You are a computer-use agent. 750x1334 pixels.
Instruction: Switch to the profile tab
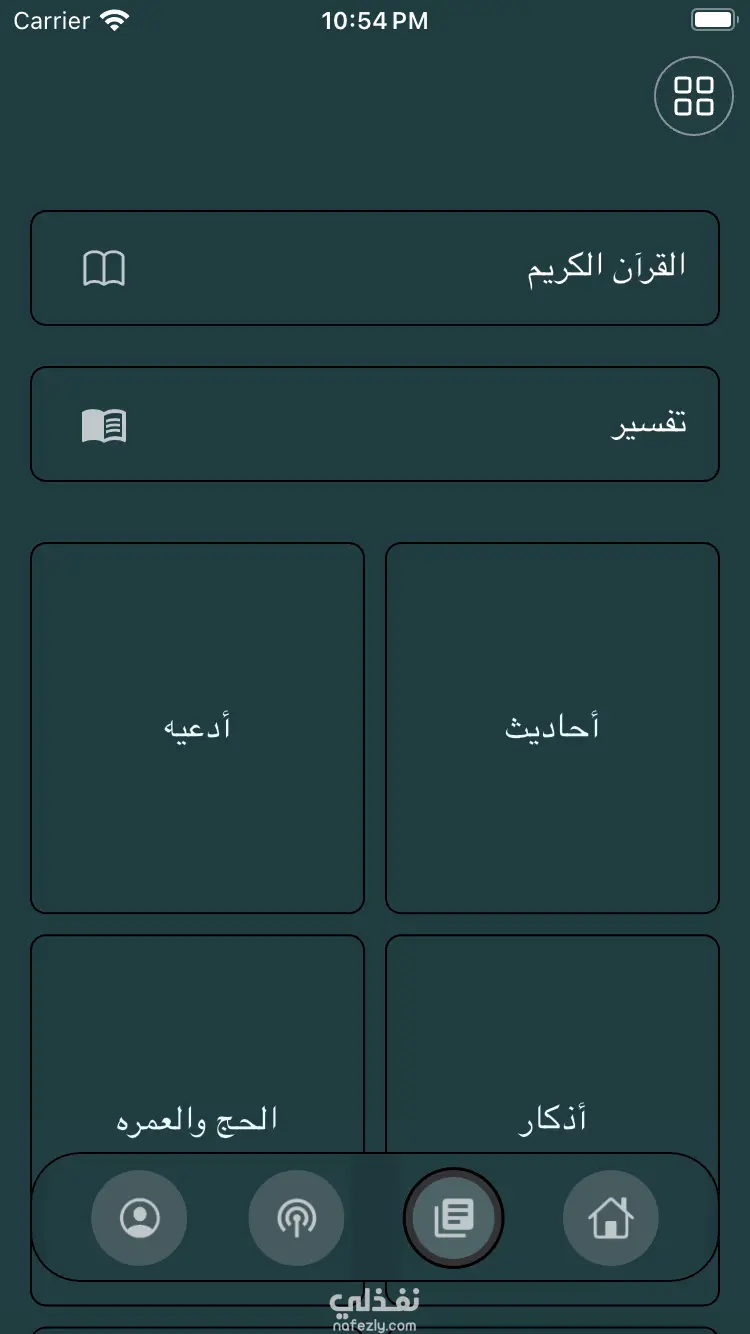(139, 1218)
